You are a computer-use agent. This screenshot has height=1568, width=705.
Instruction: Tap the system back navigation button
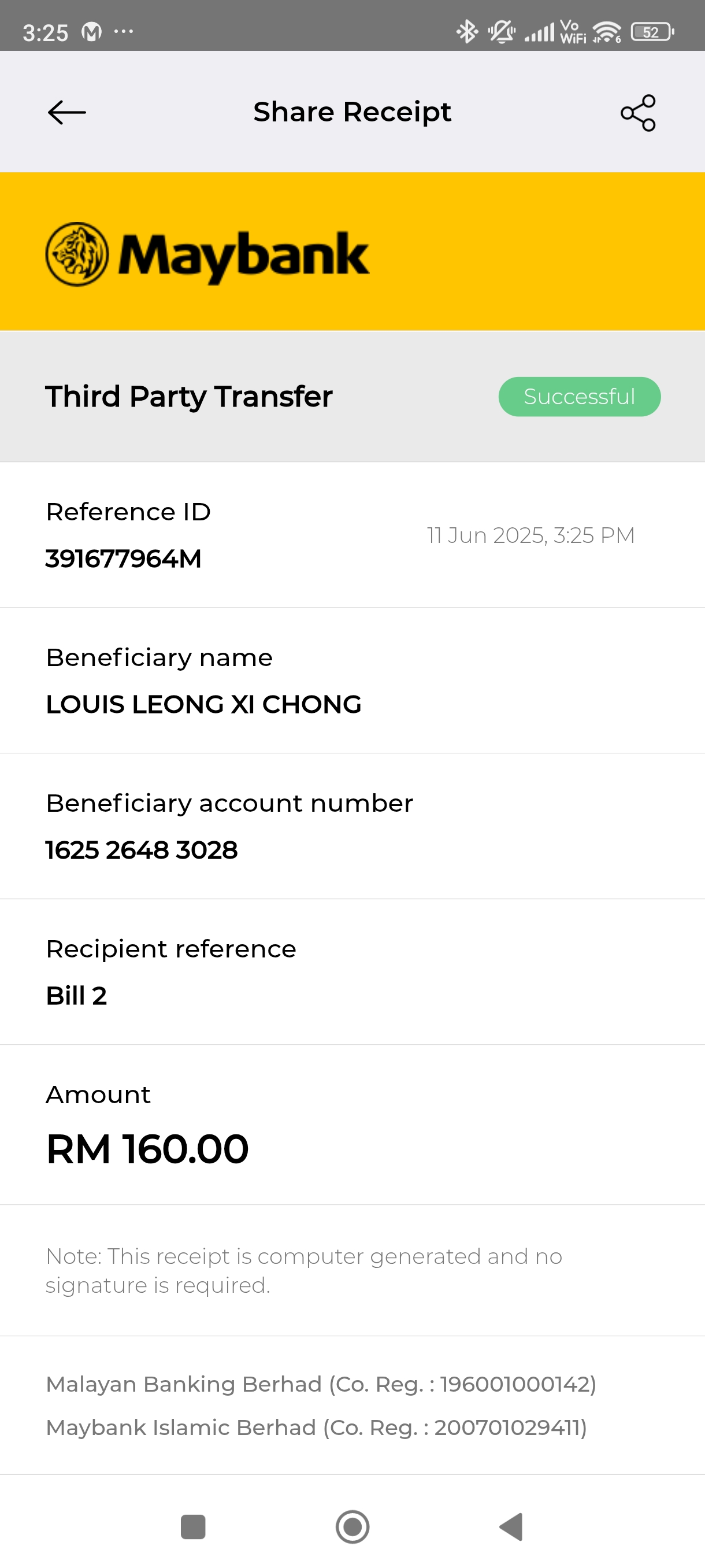511,1526
